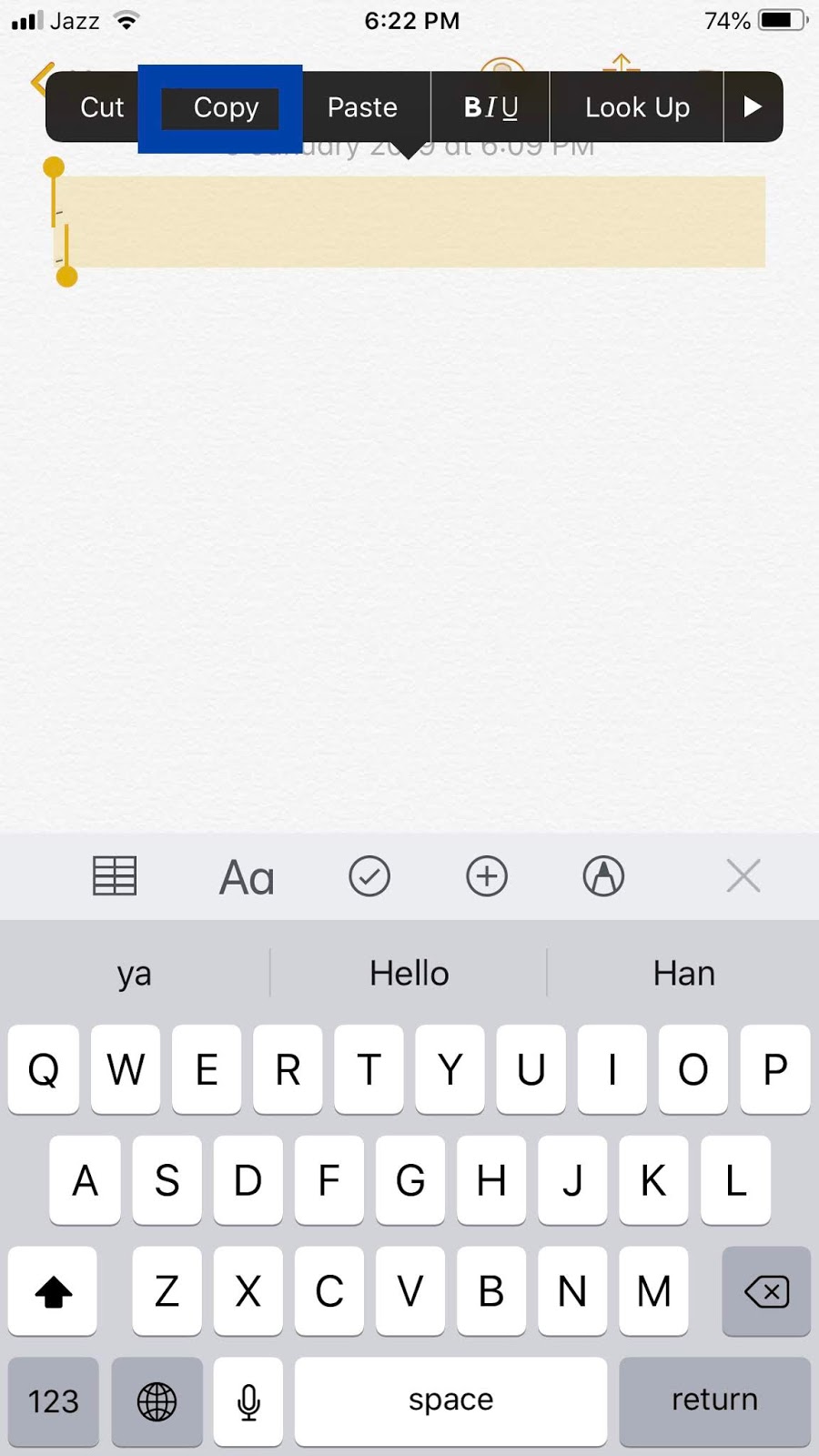Start dictation with the microphone key

[x=248, y=1400]
